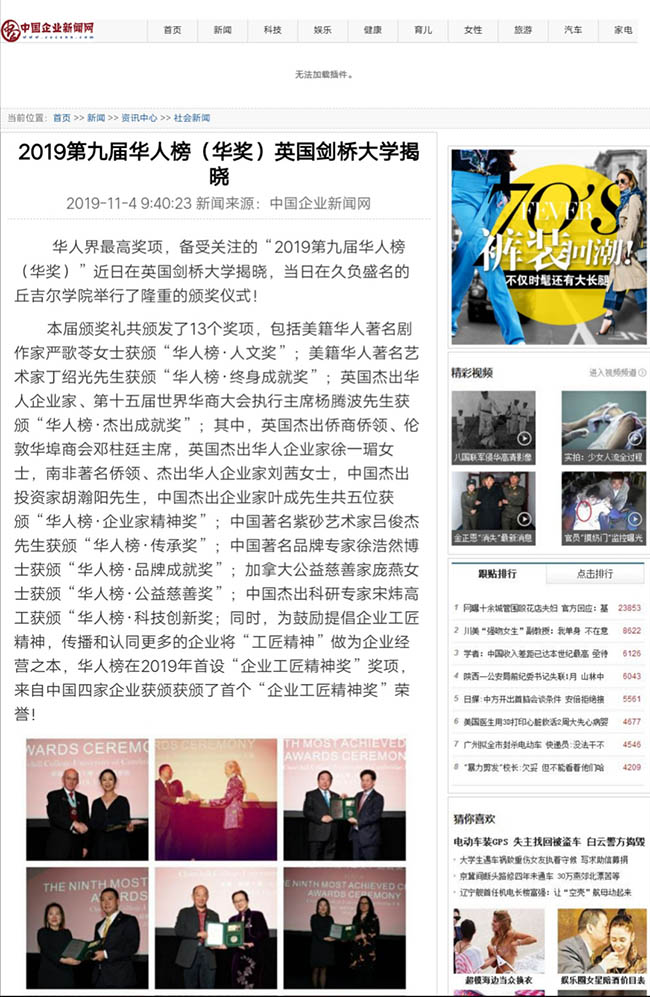Open the 辽宁舰首任机电长 story link
Screen dimensions: 650x997
[543, 890]
